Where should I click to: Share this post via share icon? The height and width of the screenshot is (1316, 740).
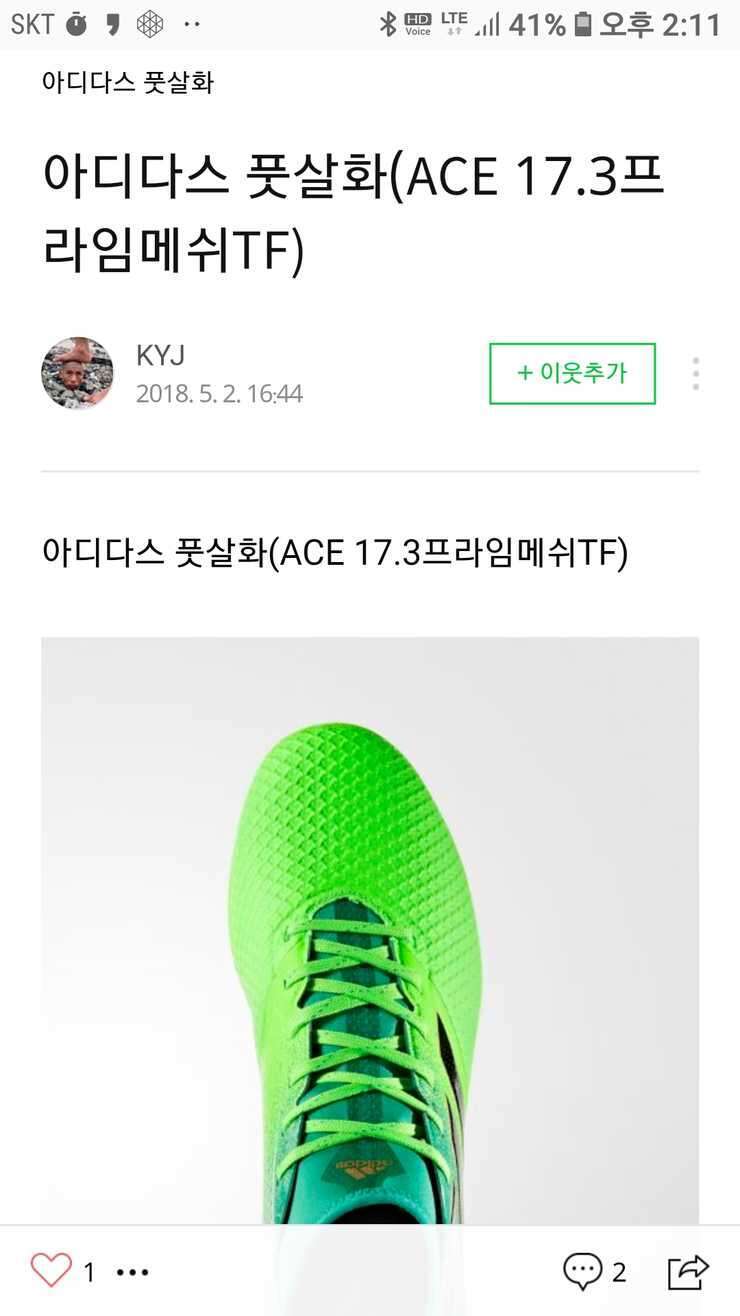click(688, 1271)
